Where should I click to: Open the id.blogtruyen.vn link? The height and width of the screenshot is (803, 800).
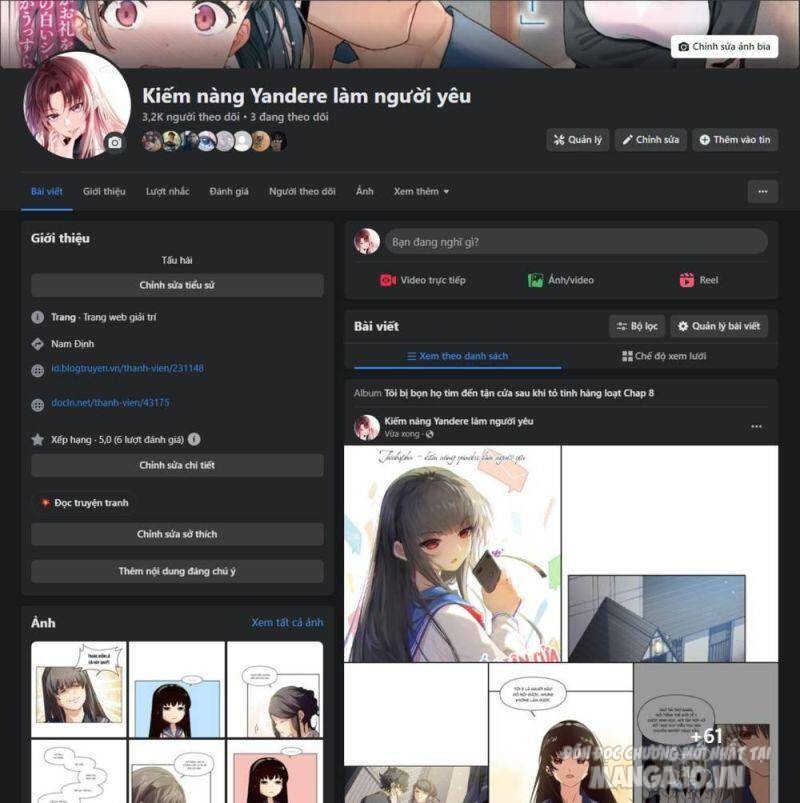coord(128,368)
